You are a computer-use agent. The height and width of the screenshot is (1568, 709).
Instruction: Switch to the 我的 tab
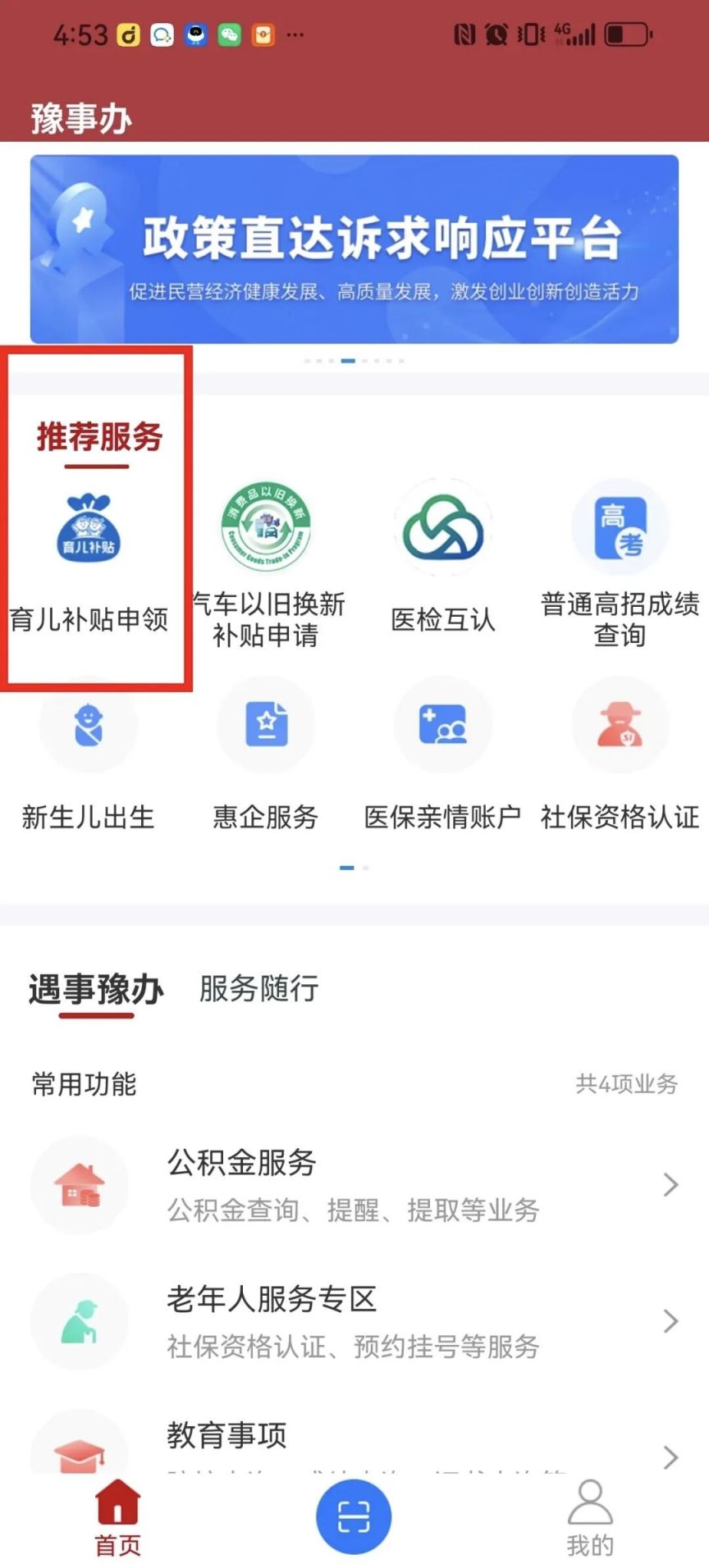point(590,1518)
